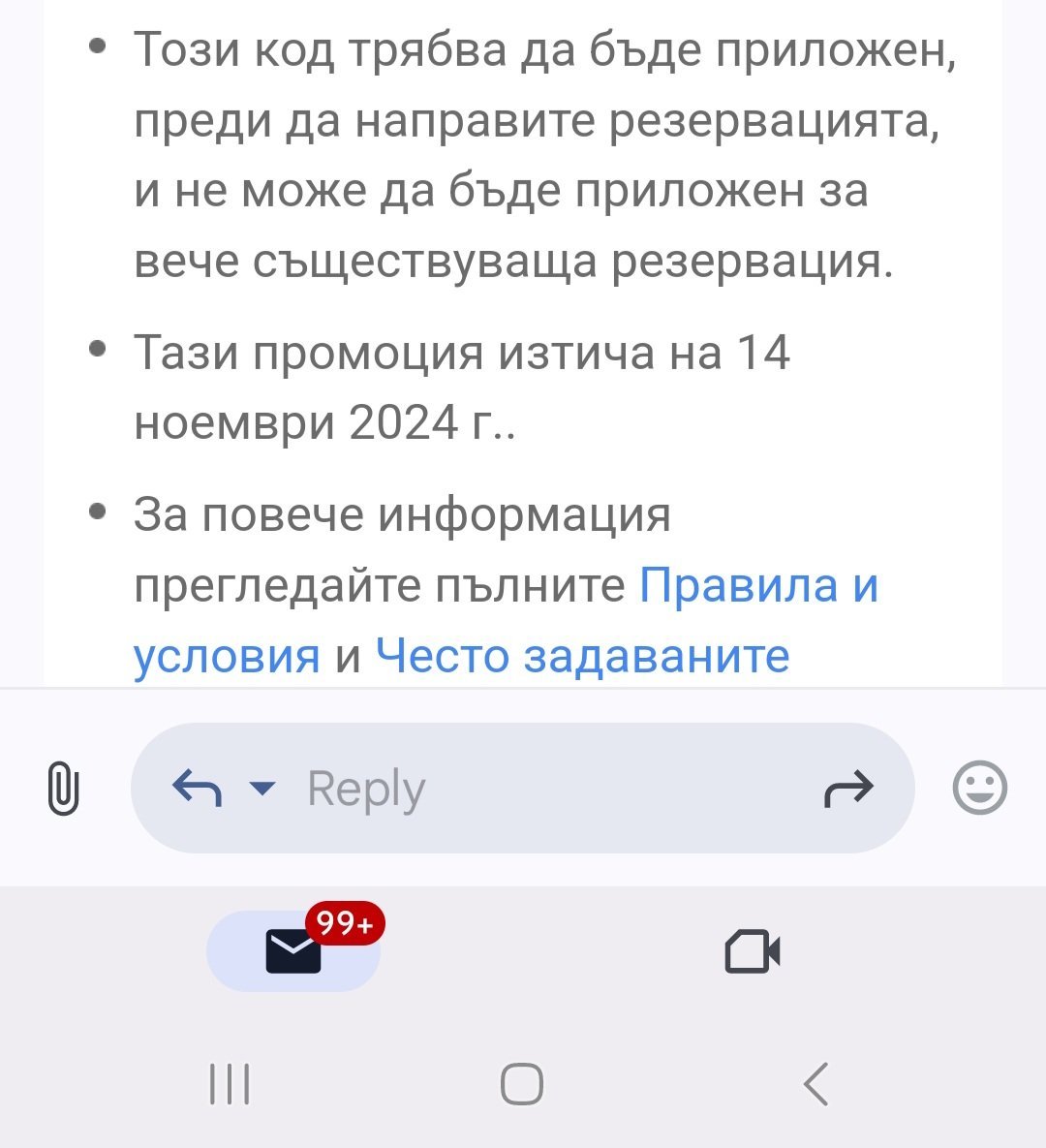This screenshot has width=1046, height=1148.
Task: Open recent apps from the navigation bar
Action: [x=231, y=1083]
